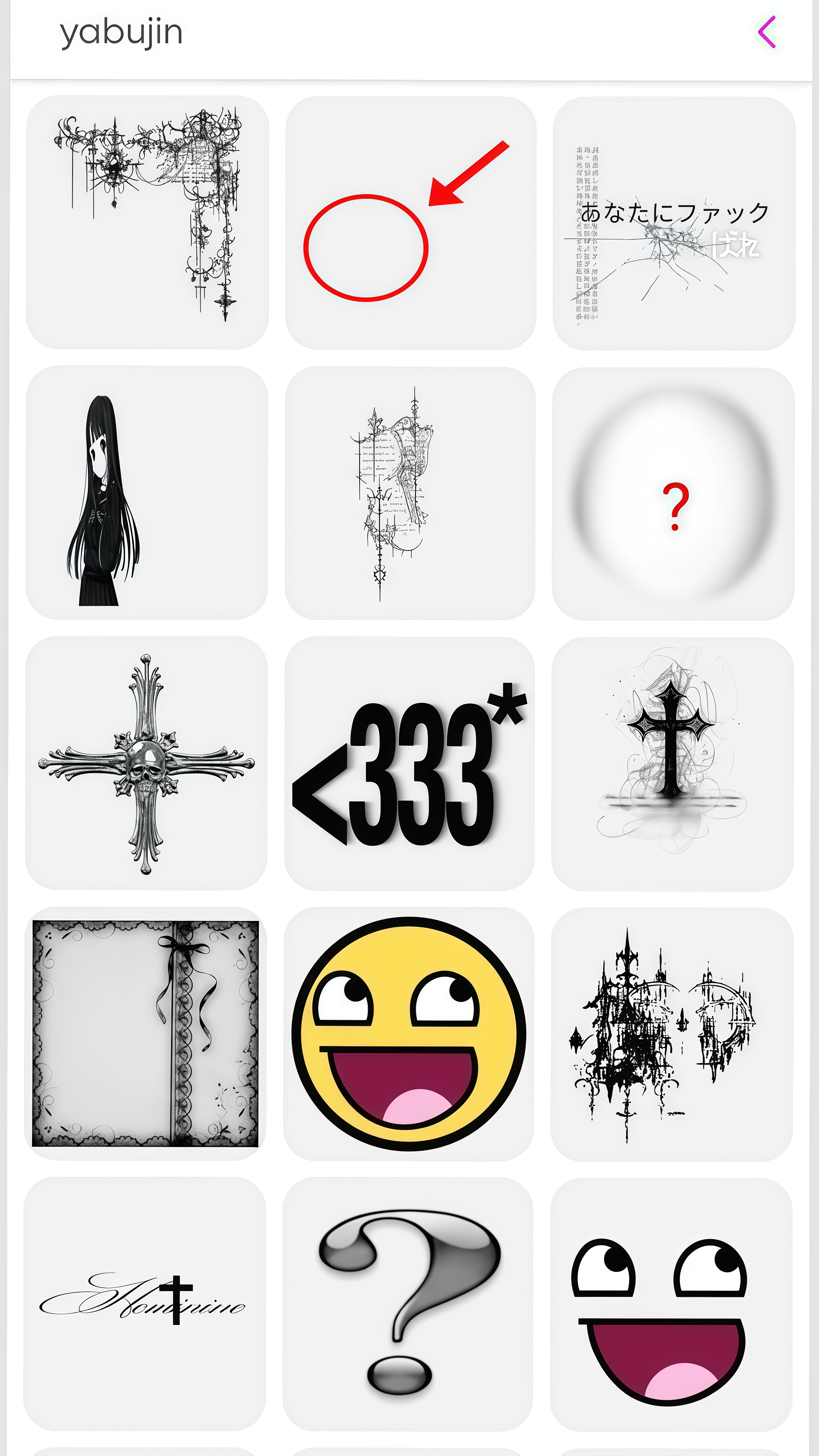Open the gothic corner ornament sticker
The image size is (819, 1456).
coord(148,222)
